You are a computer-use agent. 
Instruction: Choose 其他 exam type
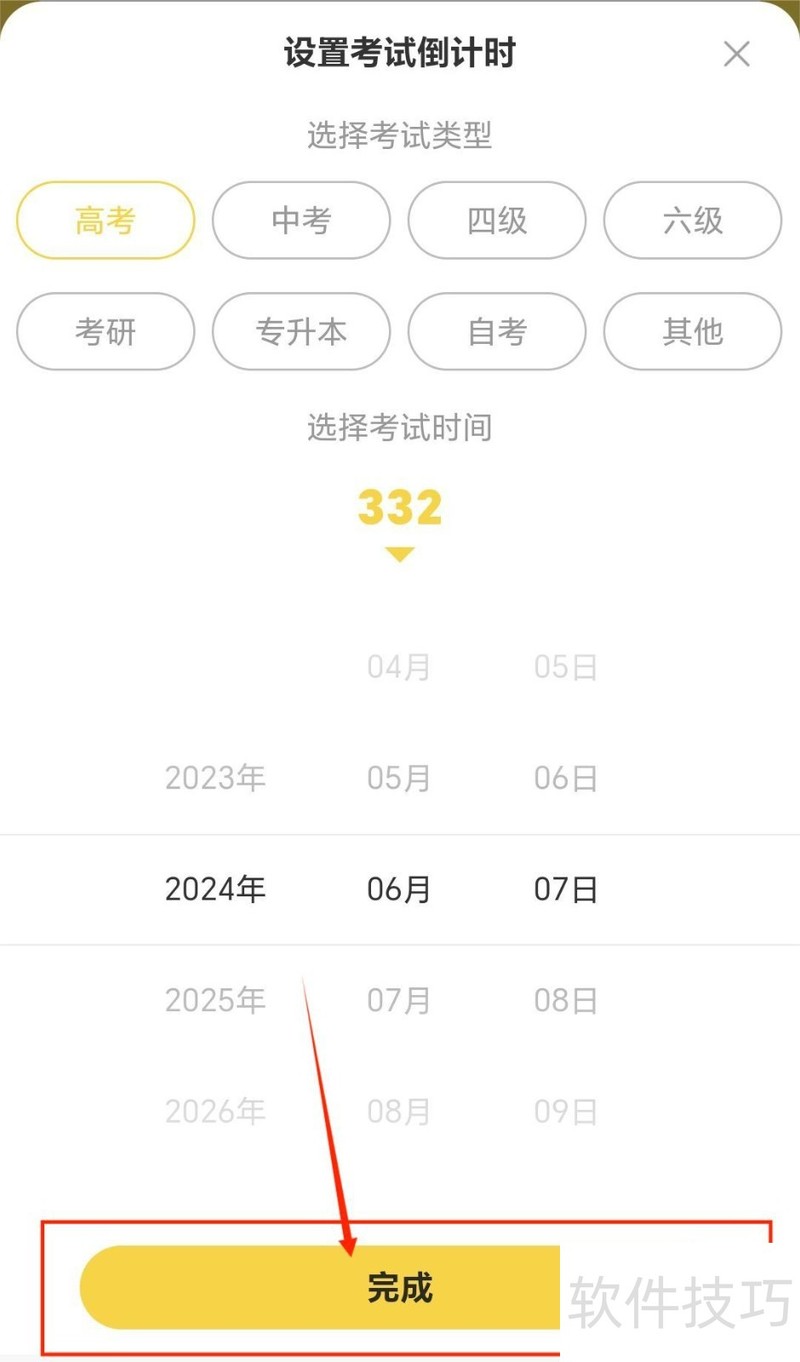coord(693,331)
